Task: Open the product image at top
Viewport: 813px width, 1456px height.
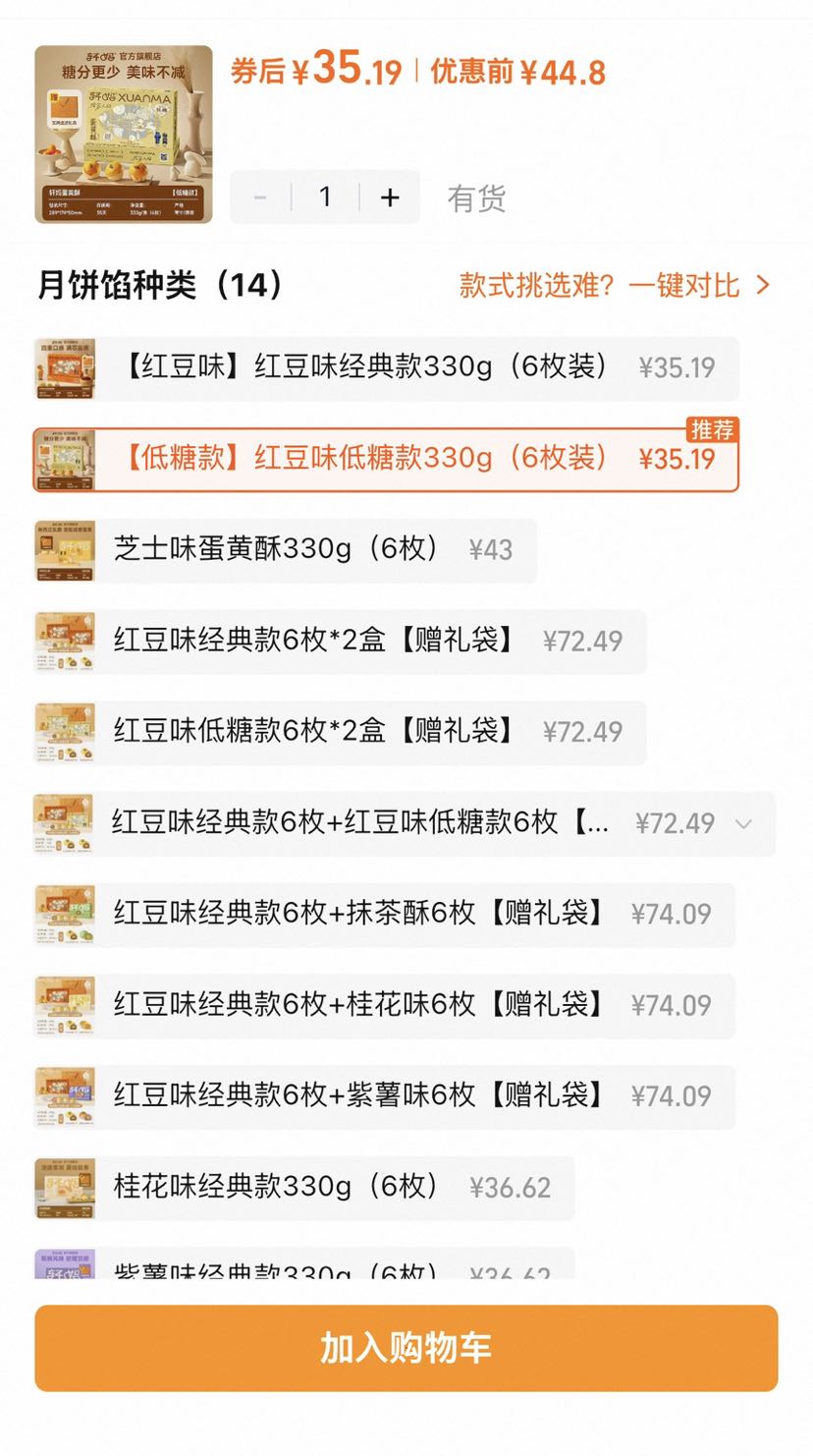Action: (x=124, y=135)
